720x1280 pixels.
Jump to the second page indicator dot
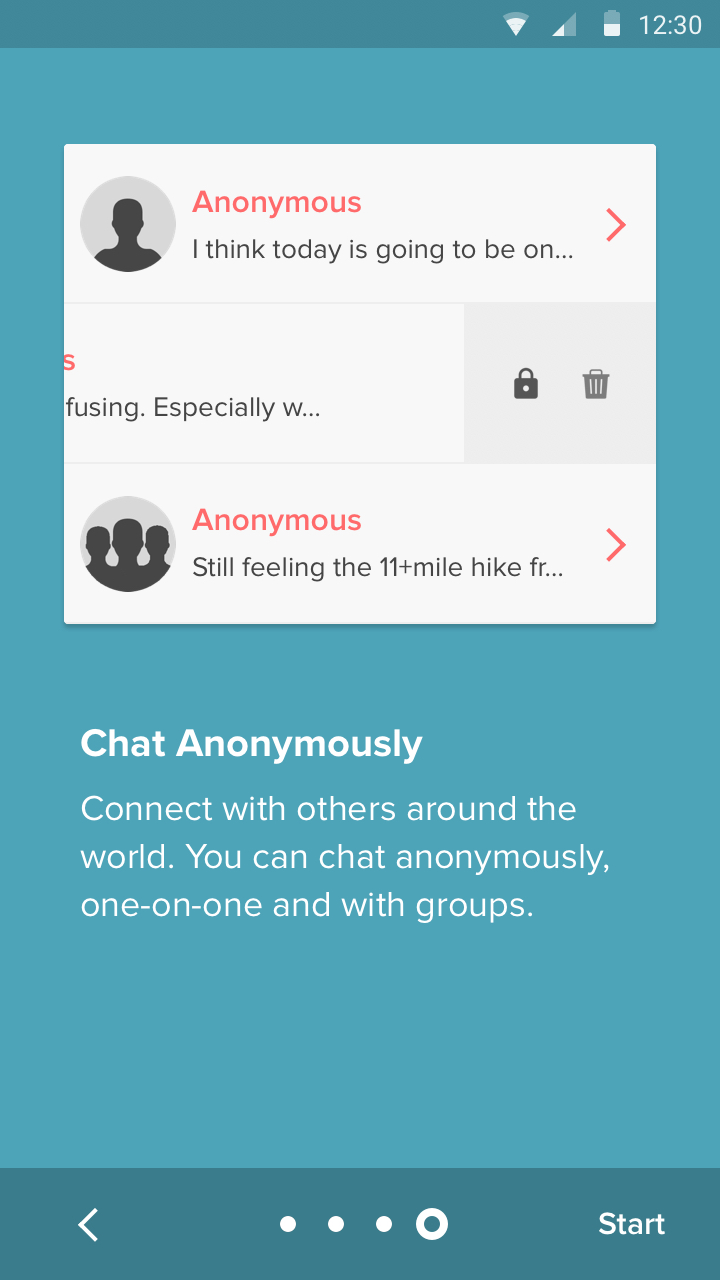[x=336, y=1224]
